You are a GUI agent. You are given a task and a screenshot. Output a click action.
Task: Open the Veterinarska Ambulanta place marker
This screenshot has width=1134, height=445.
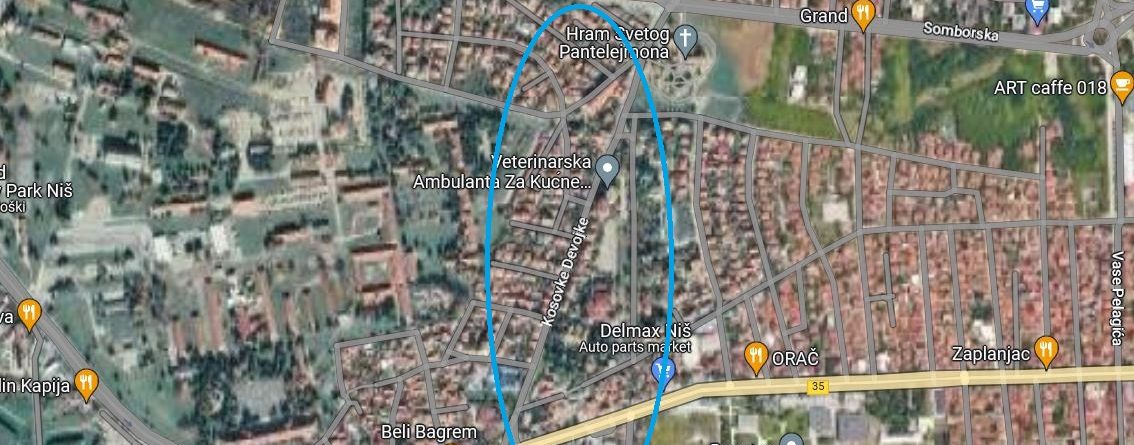(608, 168)
